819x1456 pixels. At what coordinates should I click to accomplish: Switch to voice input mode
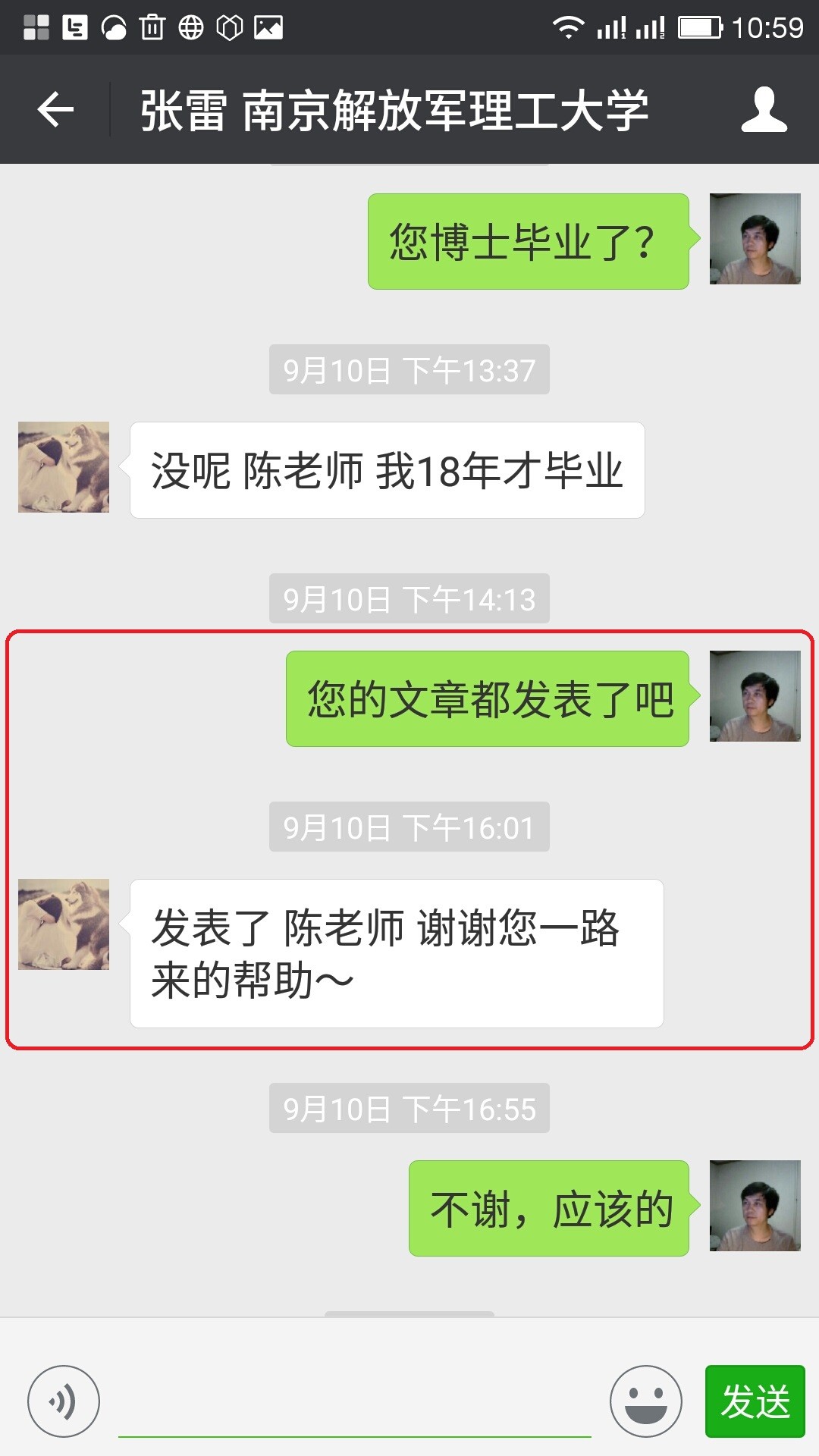coord(64,1401)
